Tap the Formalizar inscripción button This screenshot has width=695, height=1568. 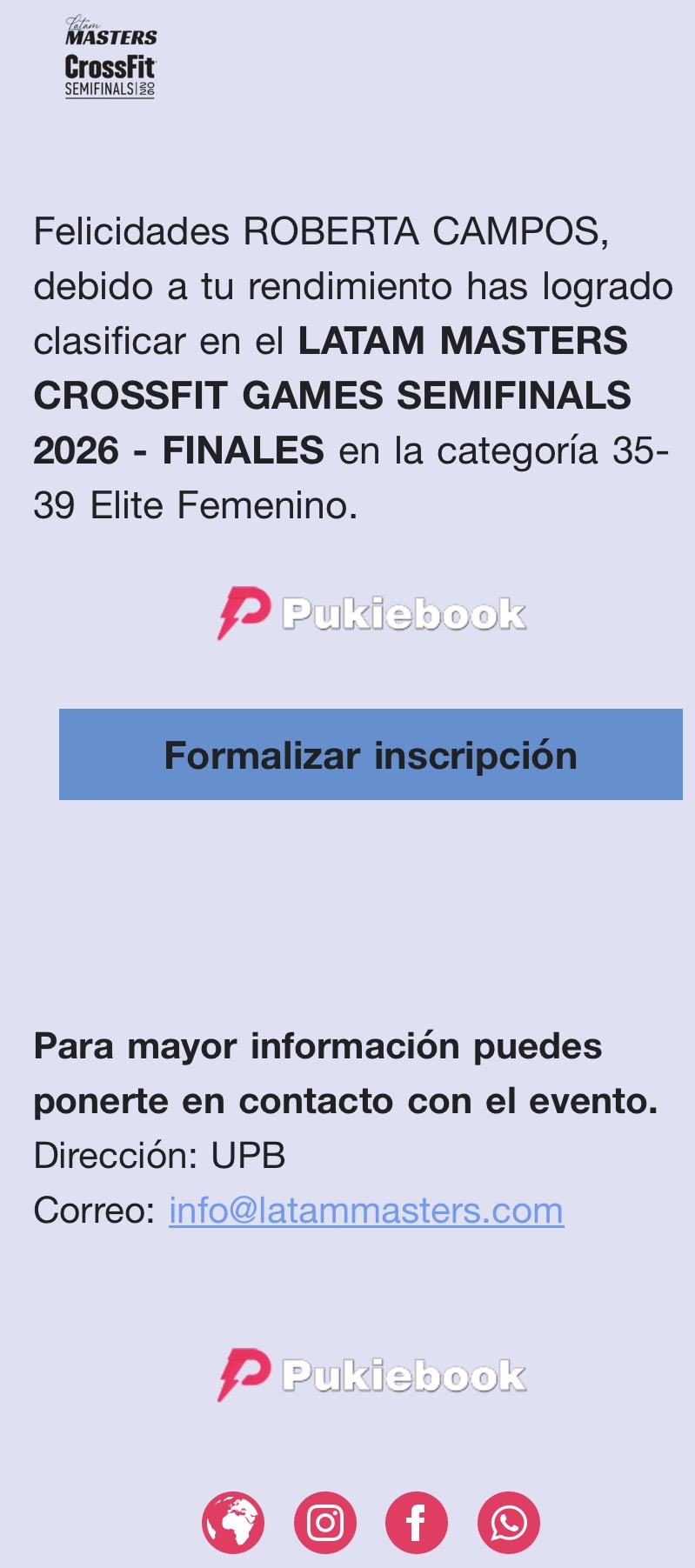point(371,754)
